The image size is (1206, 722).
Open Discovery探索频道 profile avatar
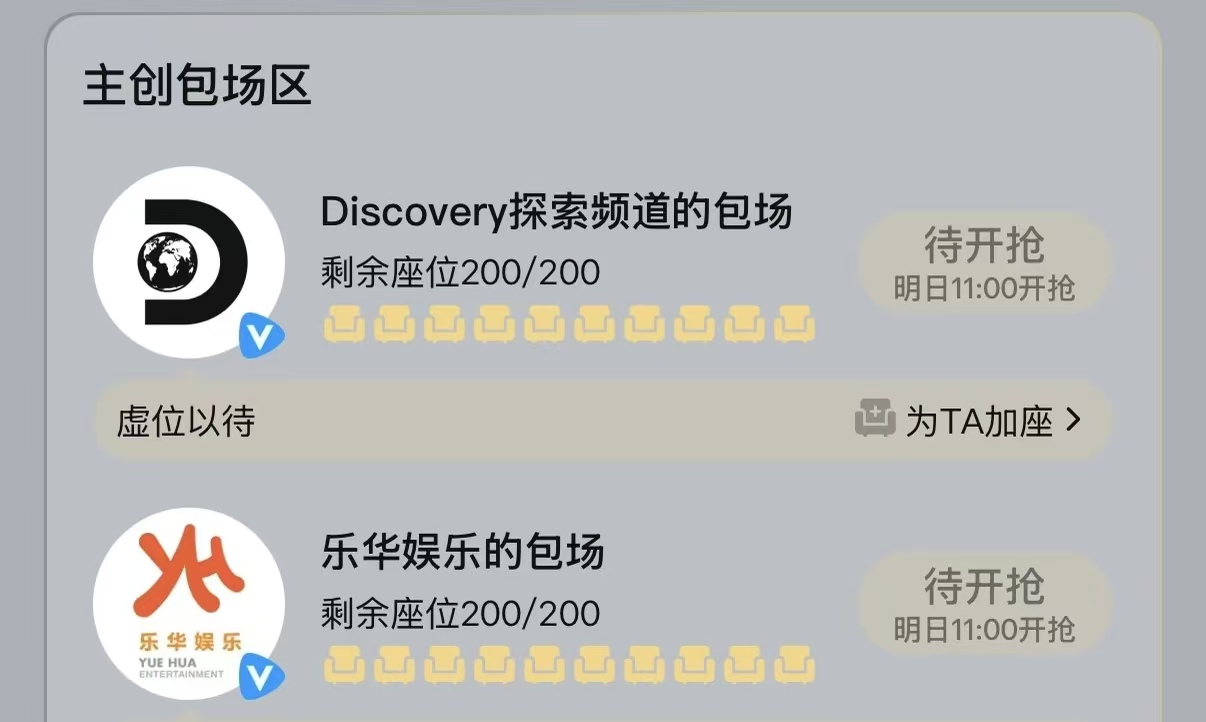click(189, 262)
